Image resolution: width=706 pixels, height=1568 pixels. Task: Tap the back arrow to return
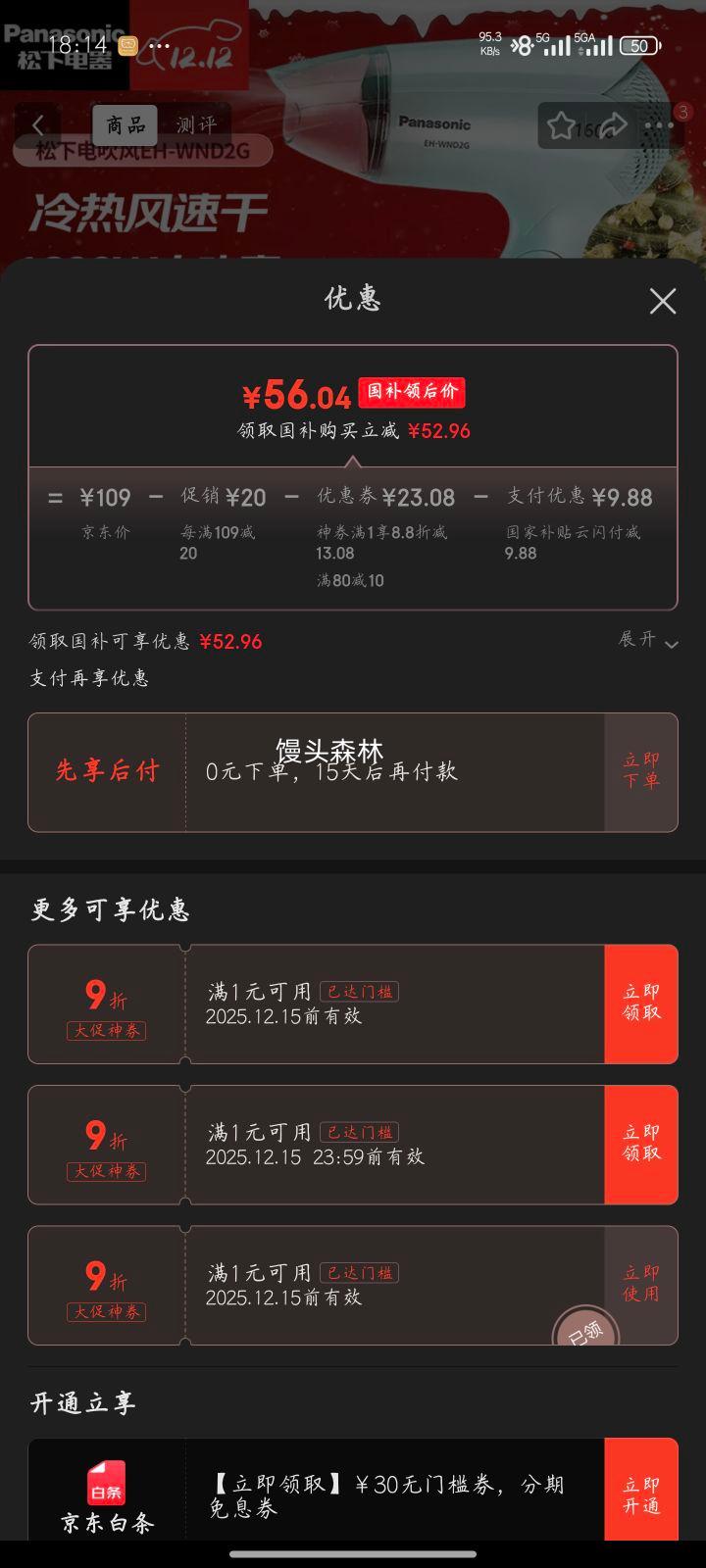pos(37,125)
